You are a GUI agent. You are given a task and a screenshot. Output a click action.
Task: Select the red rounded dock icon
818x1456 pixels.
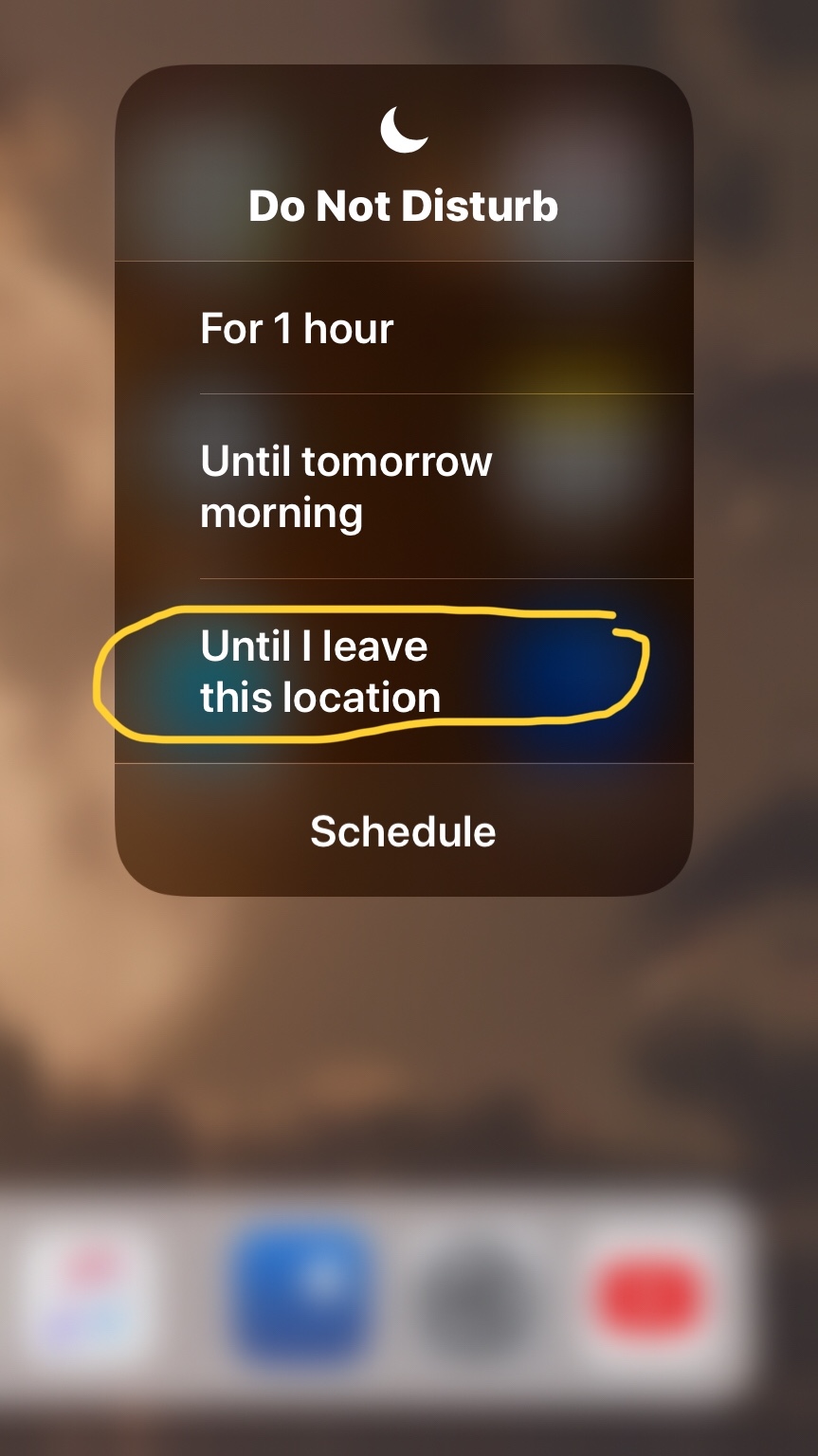[x=645, y=1294]
